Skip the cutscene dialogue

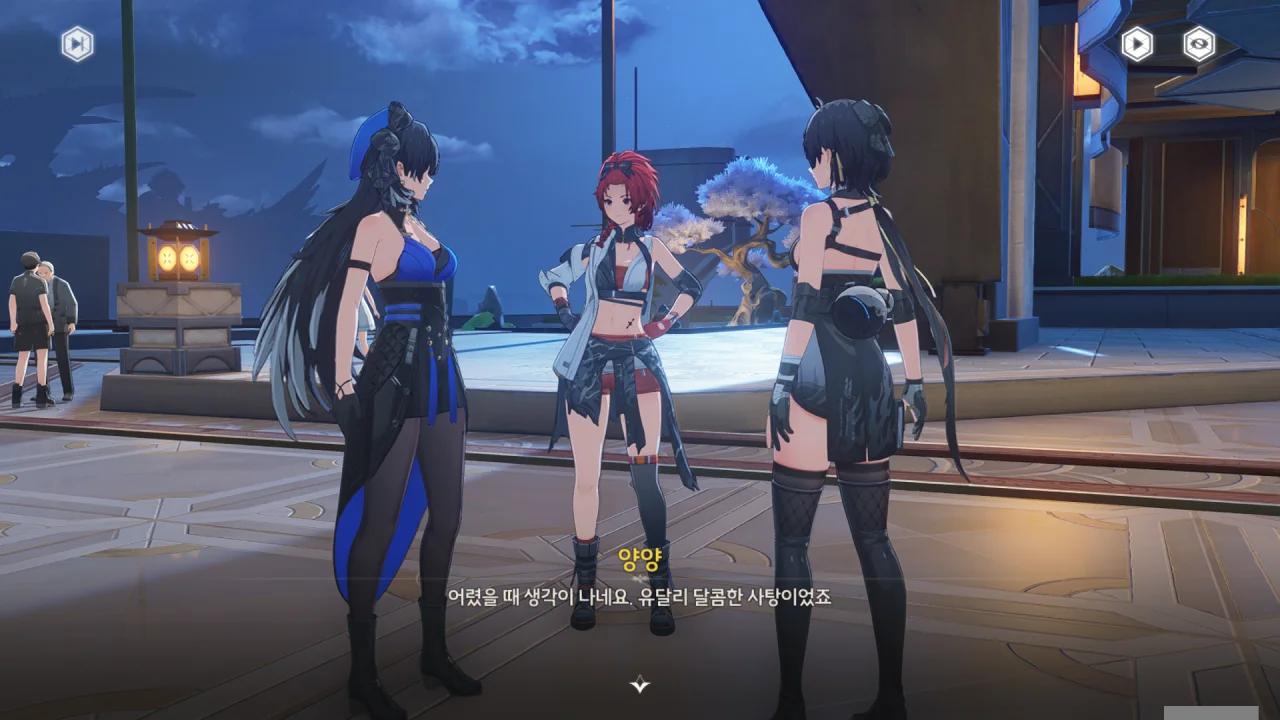77,44
